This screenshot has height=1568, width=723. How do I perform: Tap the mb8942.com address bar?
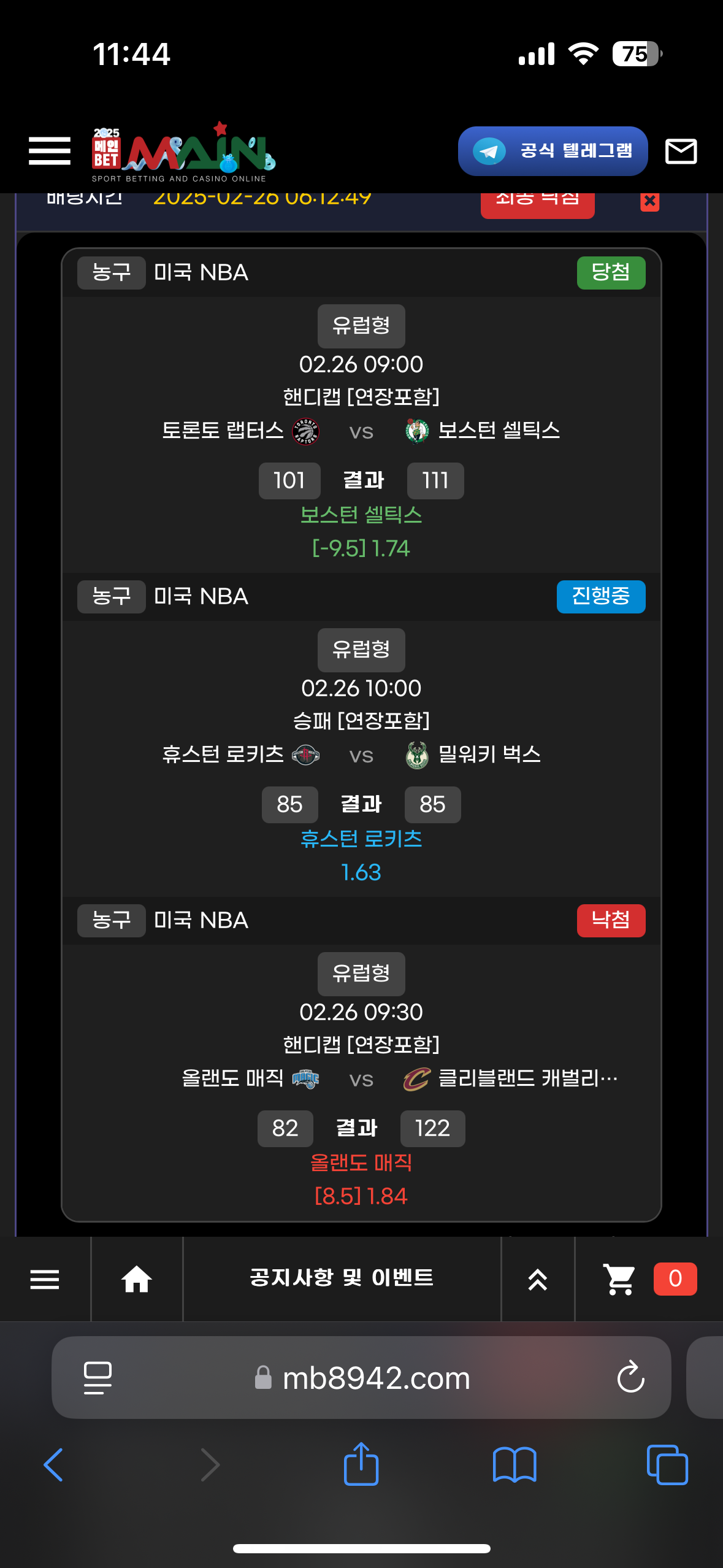375,1378
